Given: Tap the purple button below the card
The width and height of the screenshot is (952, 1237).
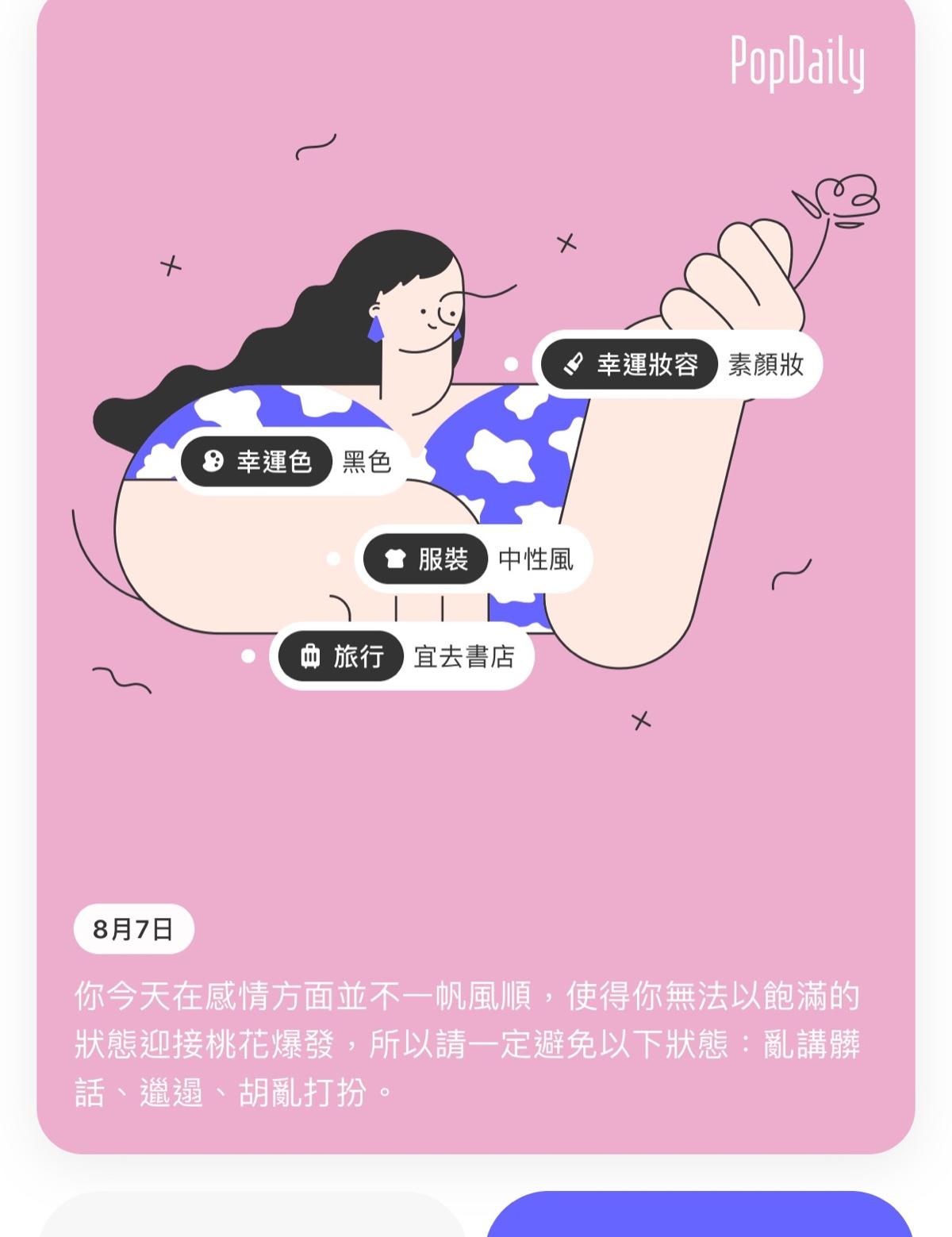Looking at the screenshot, I should [x=700, y=1216].
